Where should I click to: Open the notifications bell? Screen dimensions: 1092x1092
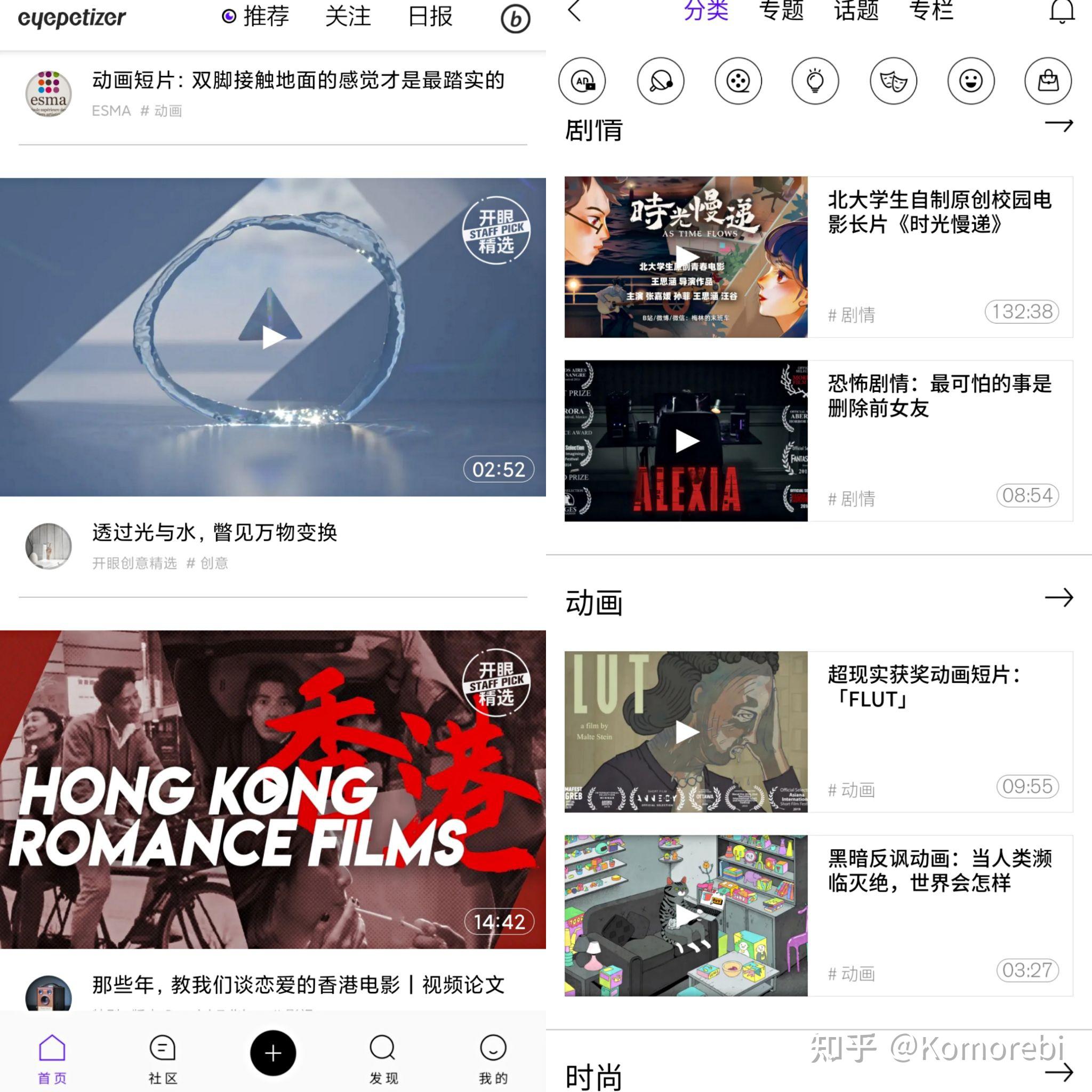1062,11
